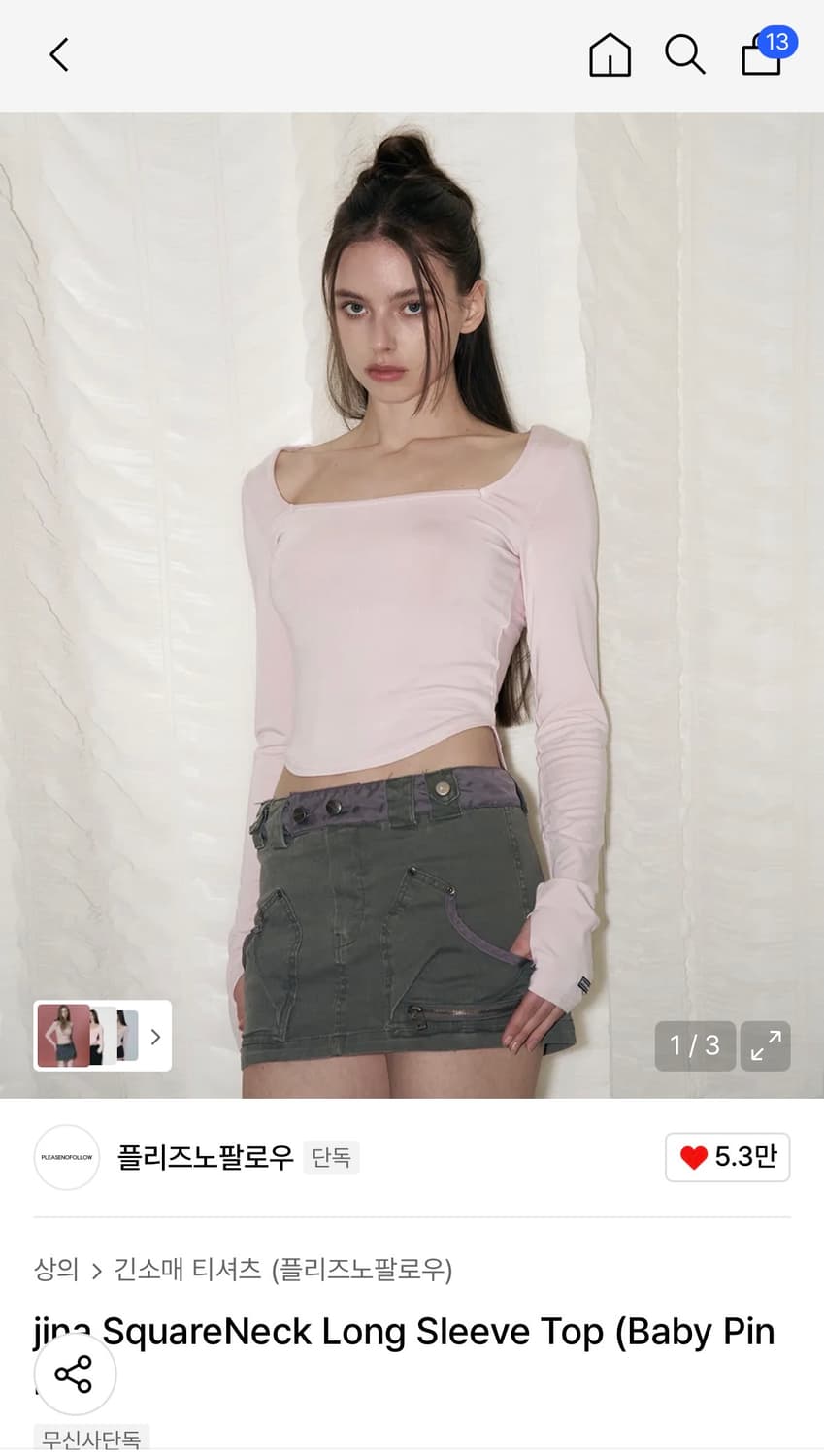Open the search function

[685, 55]
